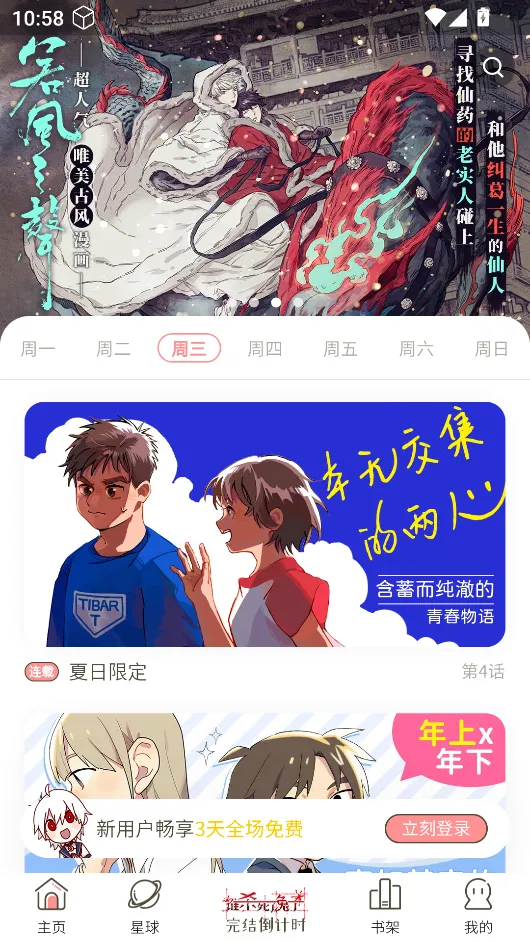The width and height of the screenshot is (530, 942).
Task: Switch to the 周六 tab
Action: coord(416,348)
